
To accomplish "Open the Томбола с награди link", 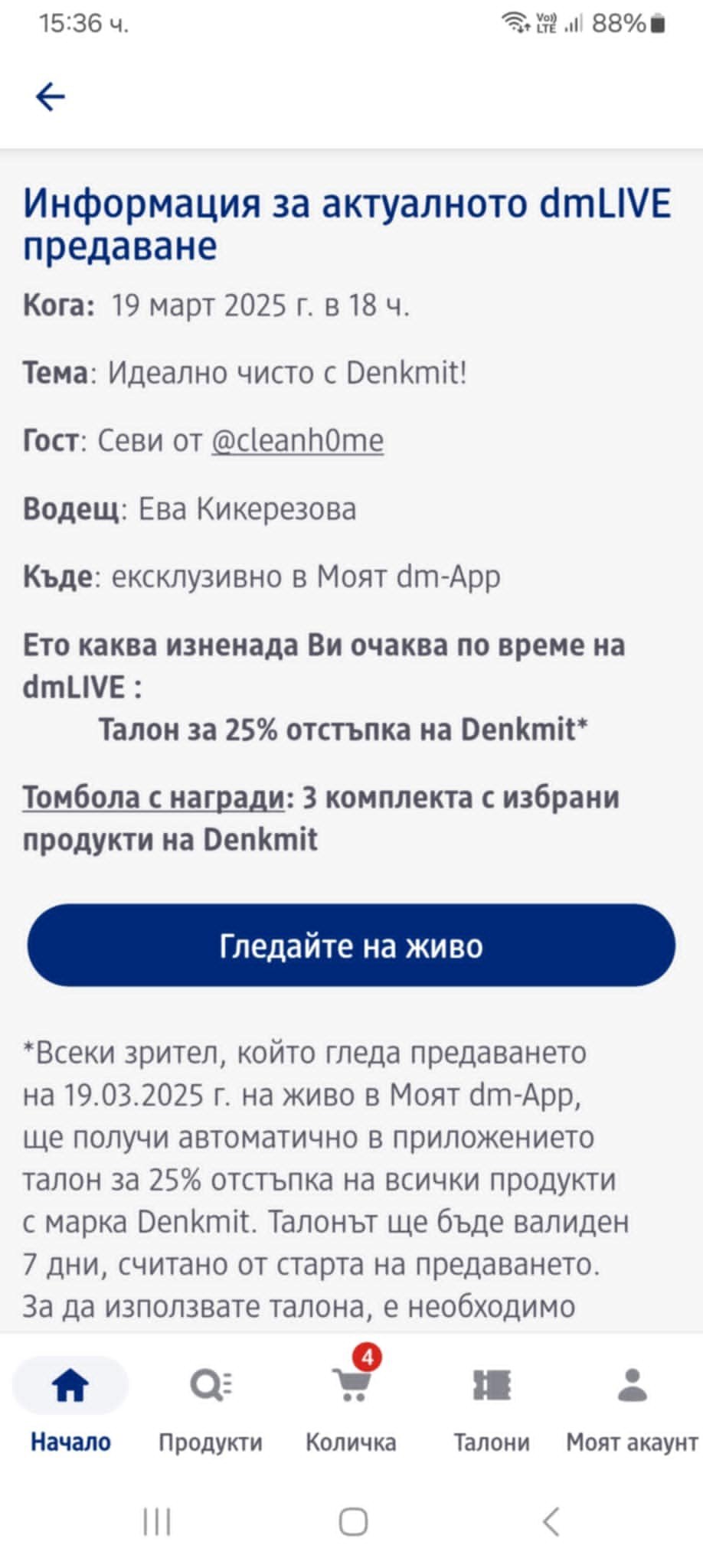I will (153, 798).
